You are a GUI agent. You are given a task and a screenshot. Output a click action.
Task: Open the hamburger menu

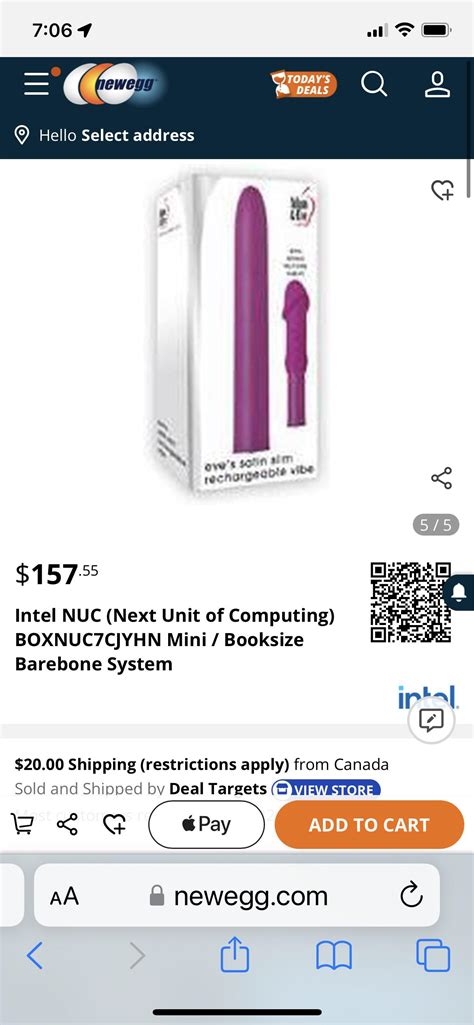37,84
